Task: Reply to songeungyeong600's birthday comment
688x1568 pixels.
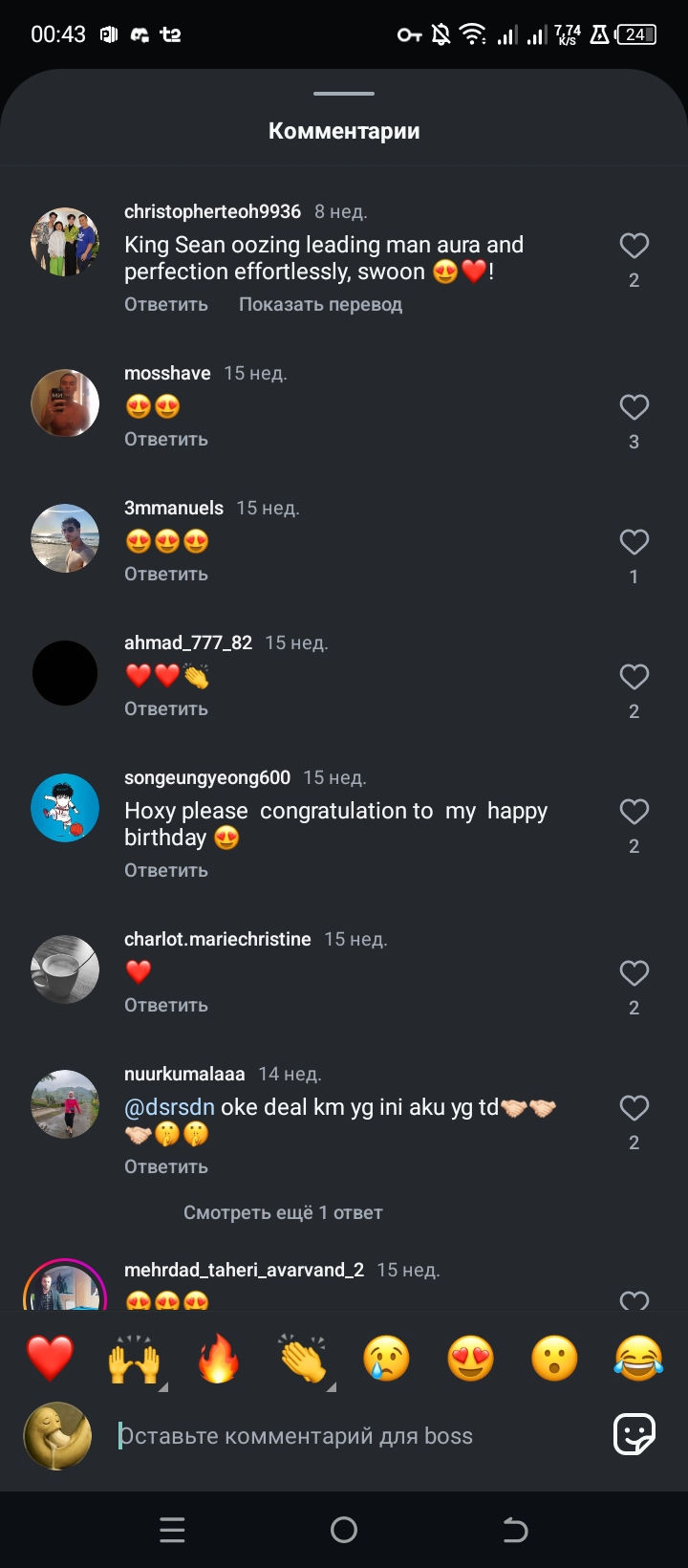Action: [x=166, y=870]
